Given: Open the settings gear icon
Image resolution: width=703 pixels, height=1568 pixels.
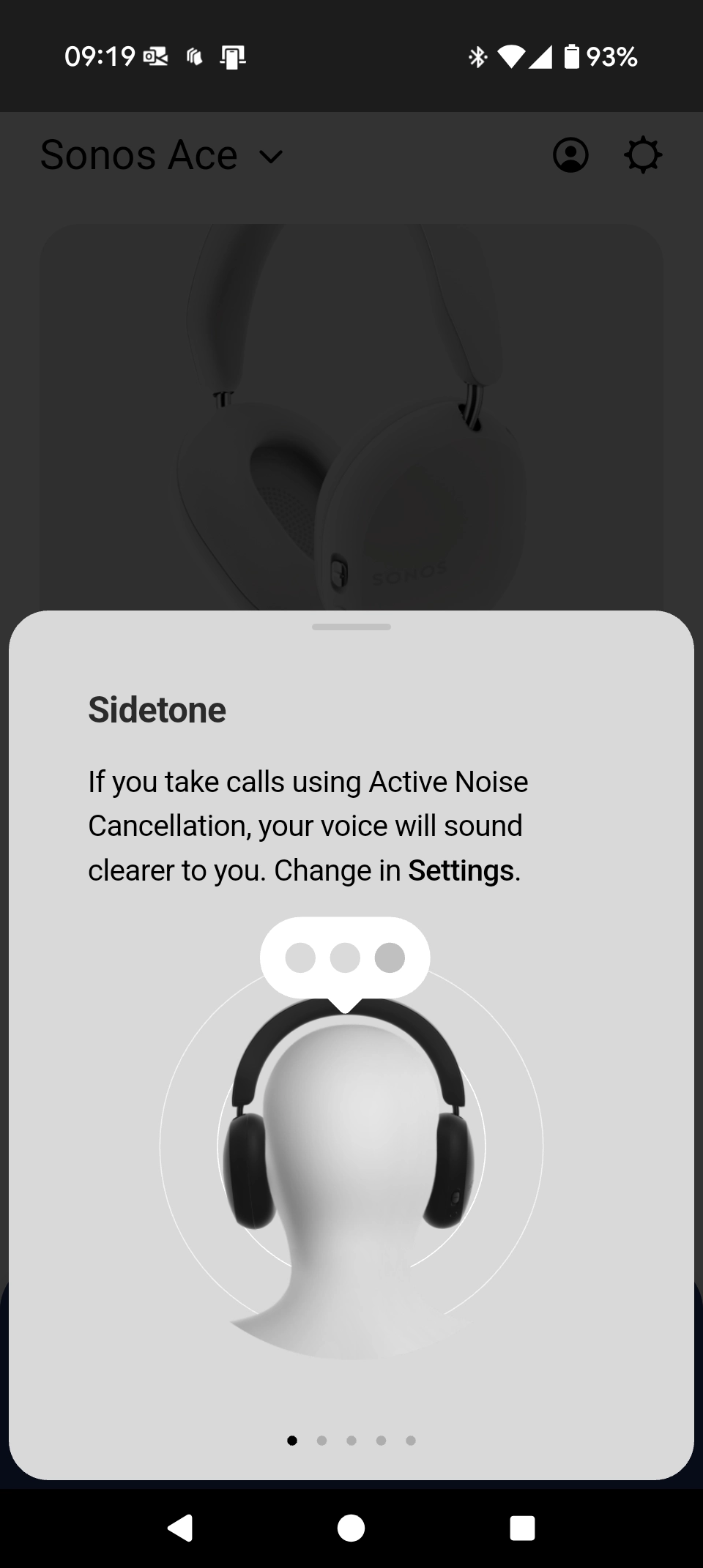Looking at the screenshot, I should (643, 155).
